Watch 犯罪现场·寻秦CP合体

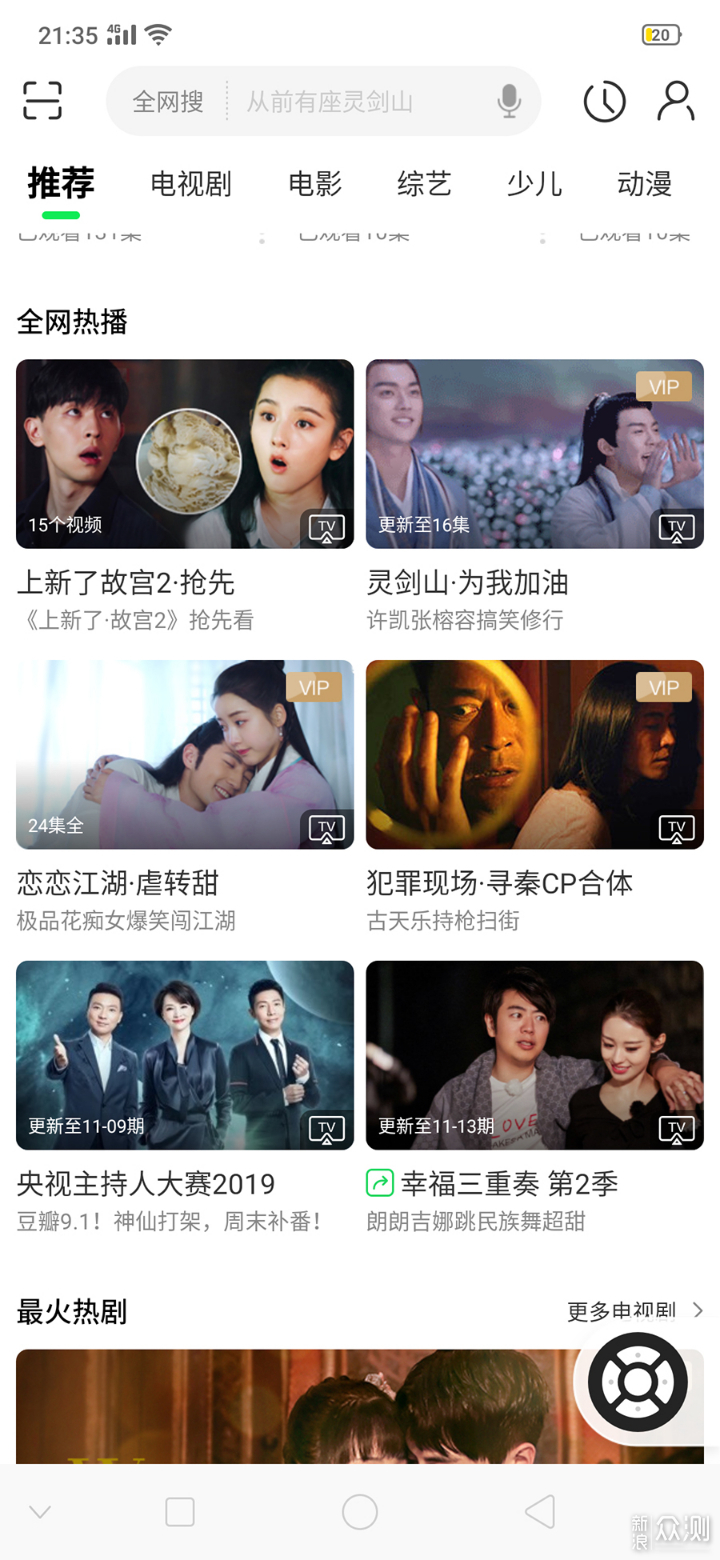(535, 754)
